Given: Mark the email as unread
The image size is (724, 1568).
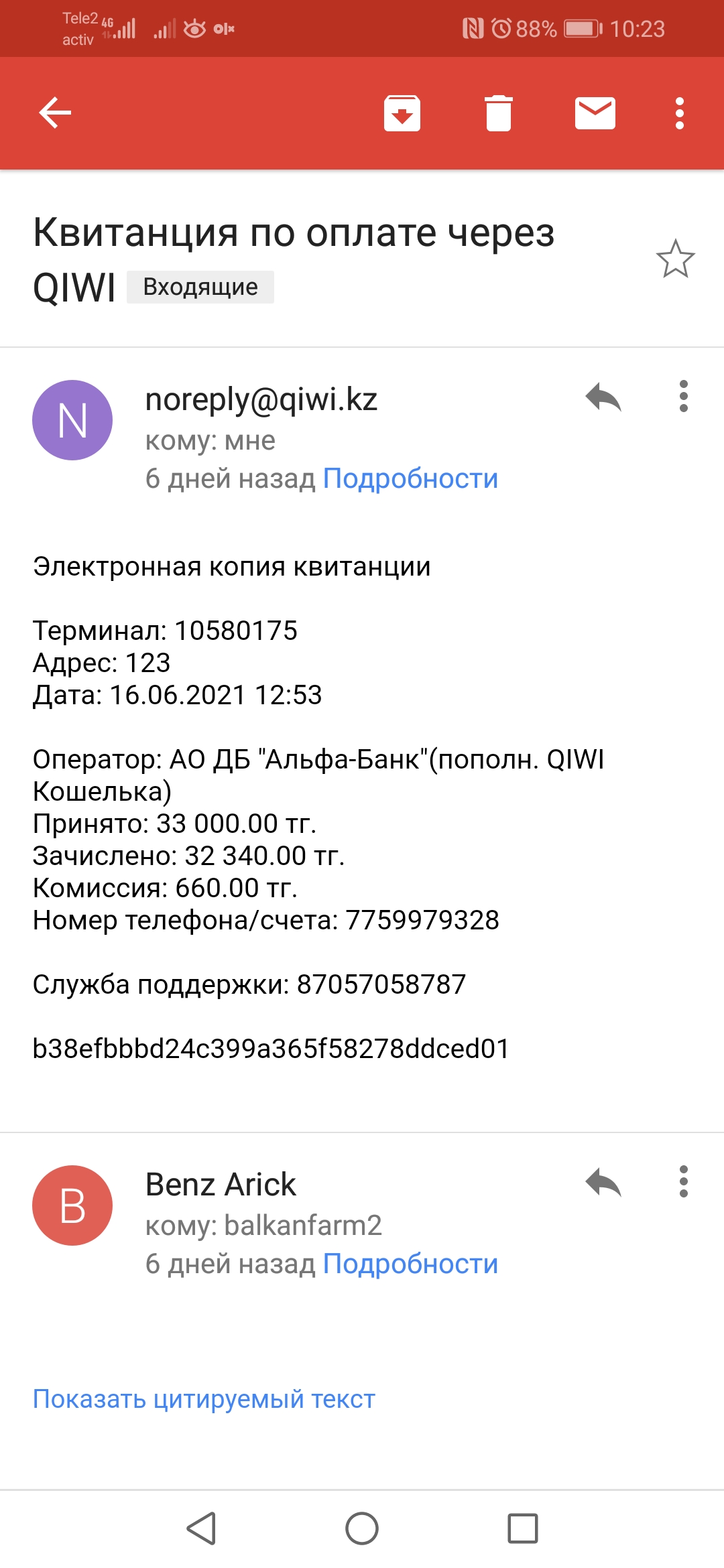Looking at the screenshot, I should pyautogui.click(x=595, y=113).
